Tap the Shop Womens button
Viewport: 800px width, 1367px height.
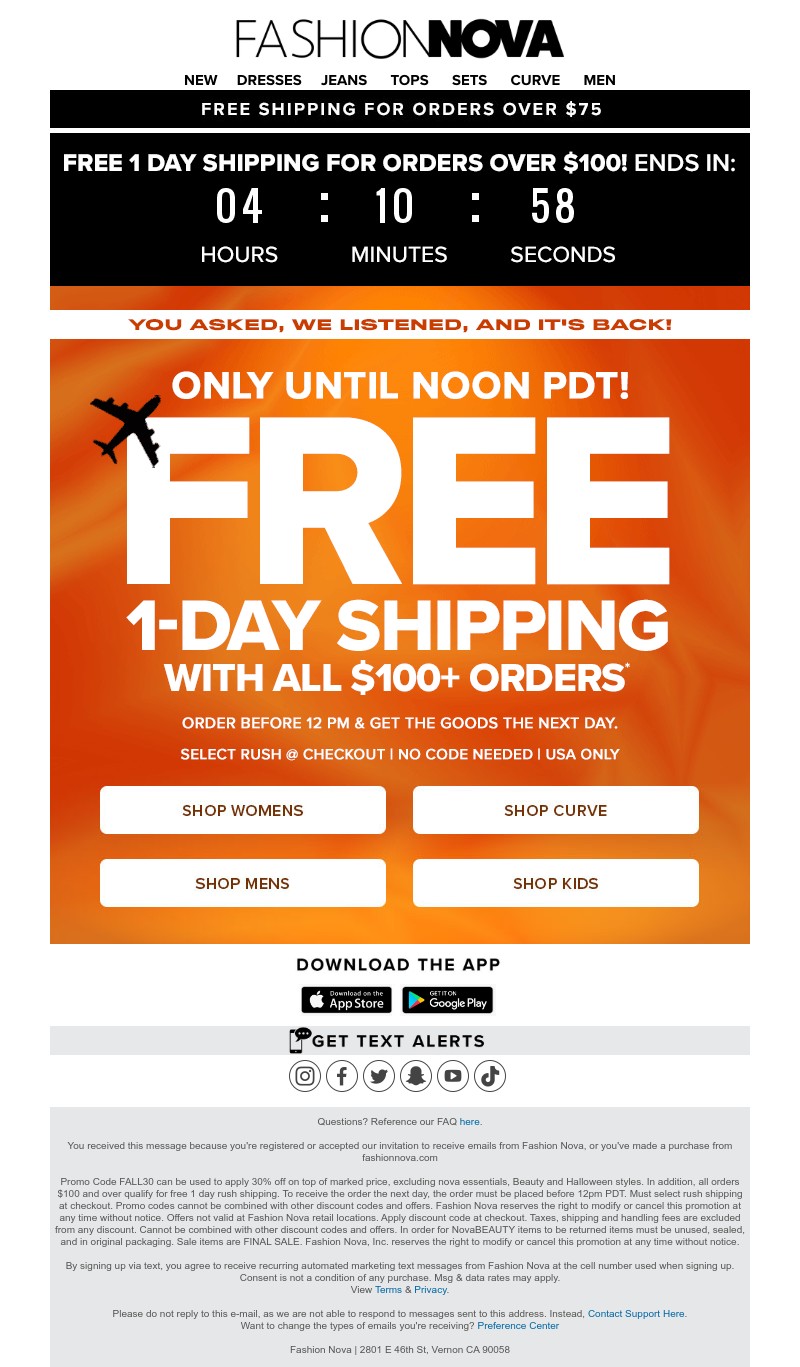(x=243, y=810)
